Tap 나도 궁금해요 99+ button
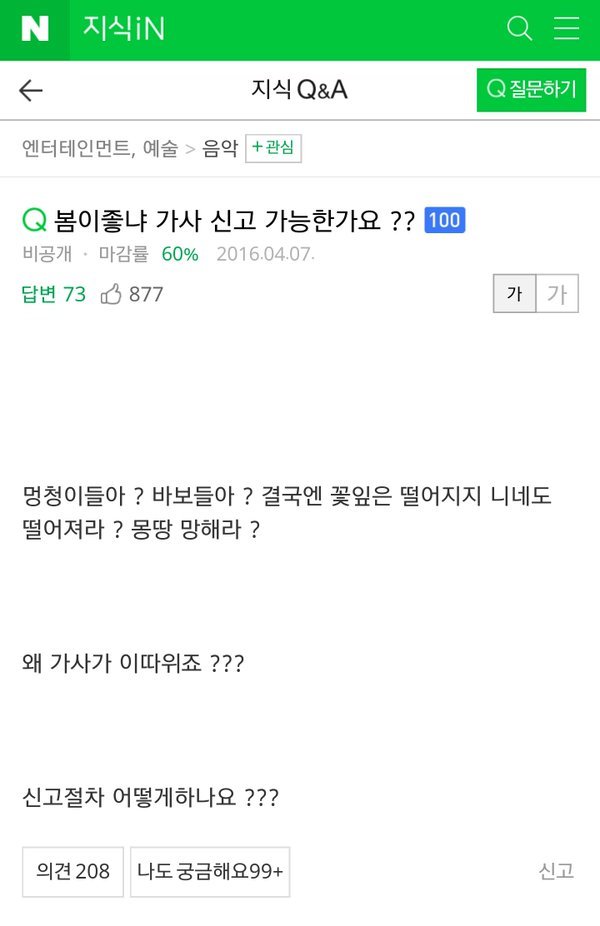This screenshot has width=600, height=926. [x=210, y=871]
